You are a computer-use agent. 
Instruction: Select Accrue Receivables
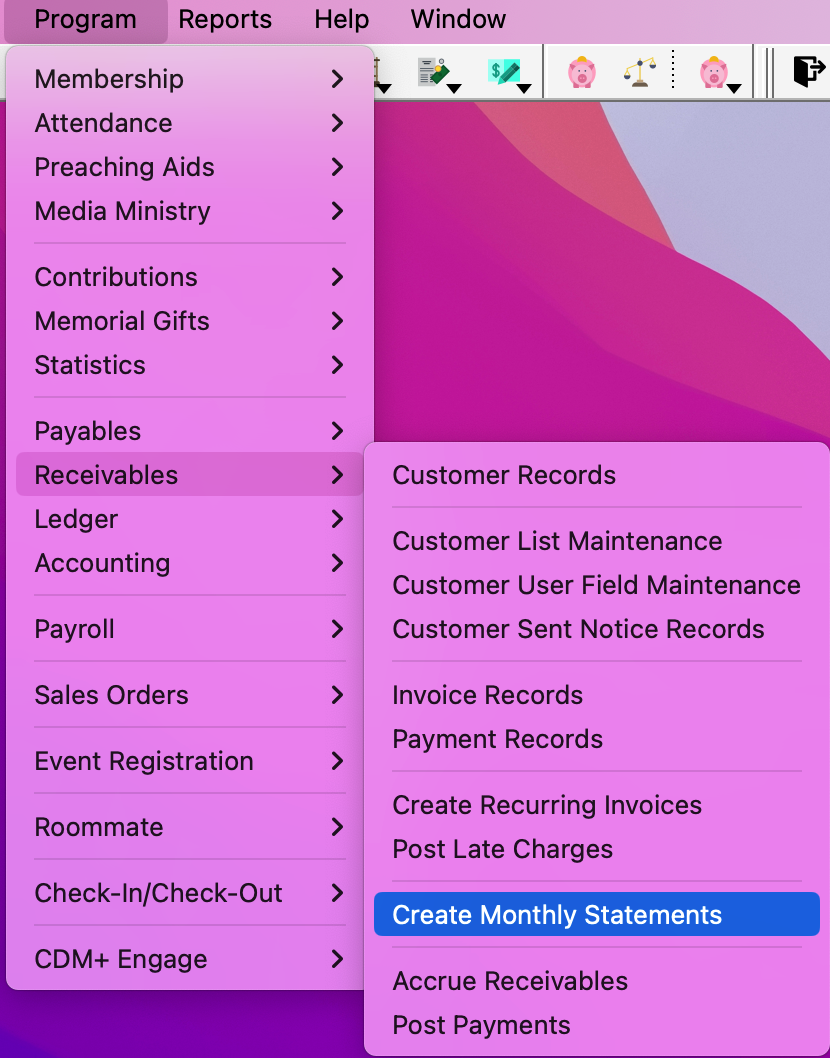click(x=510, y=981)
